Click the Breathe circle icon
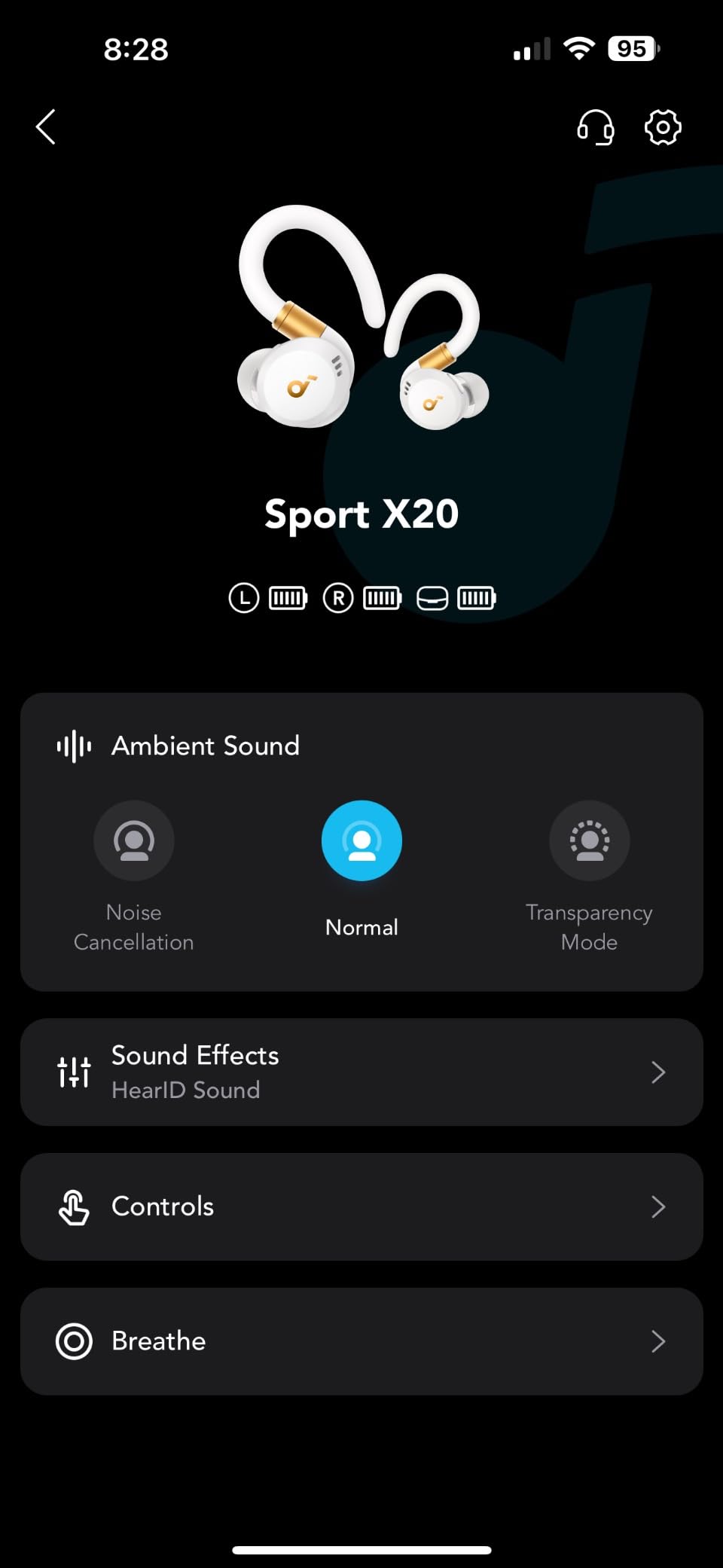This screenshot has width=723, height=1568. coord(73,1341)
